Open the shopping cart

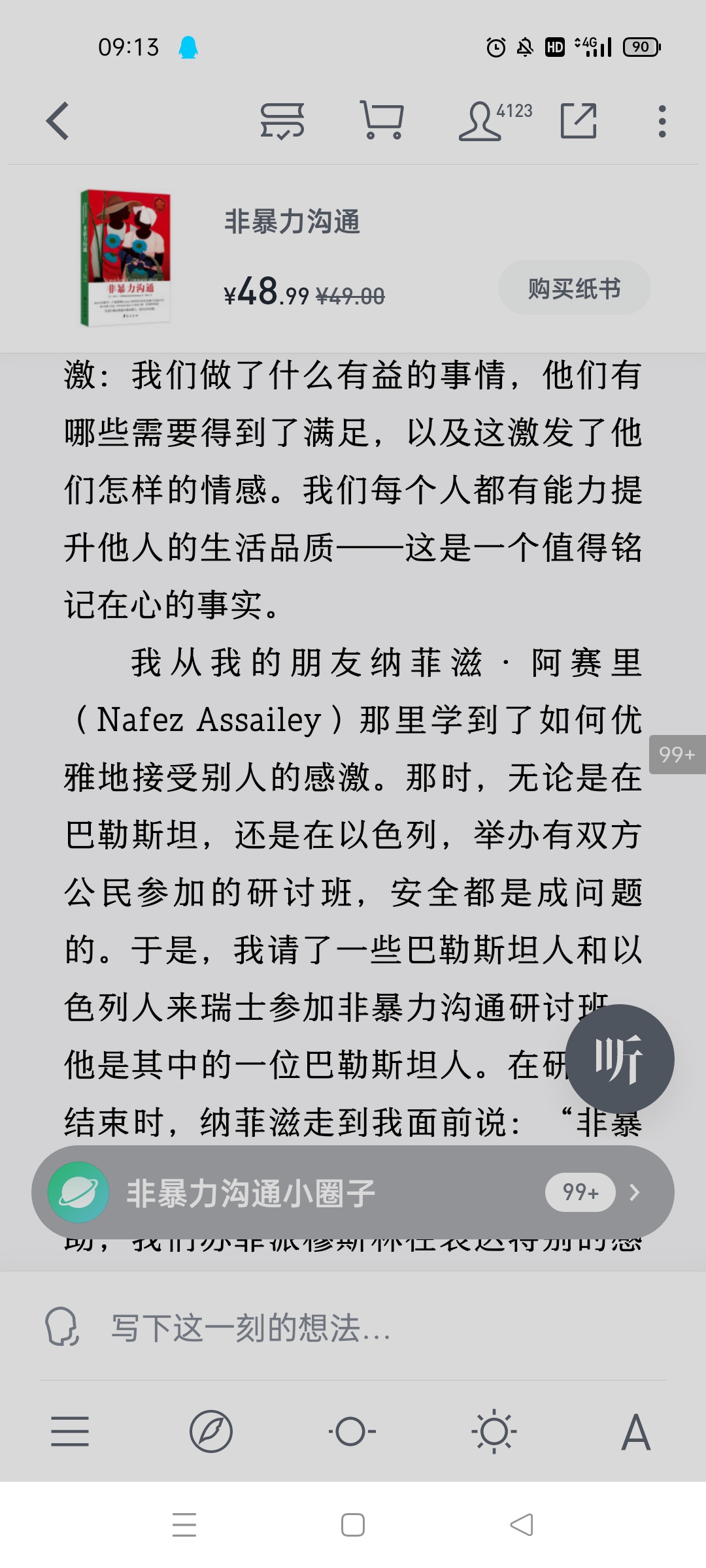point(382,120)
